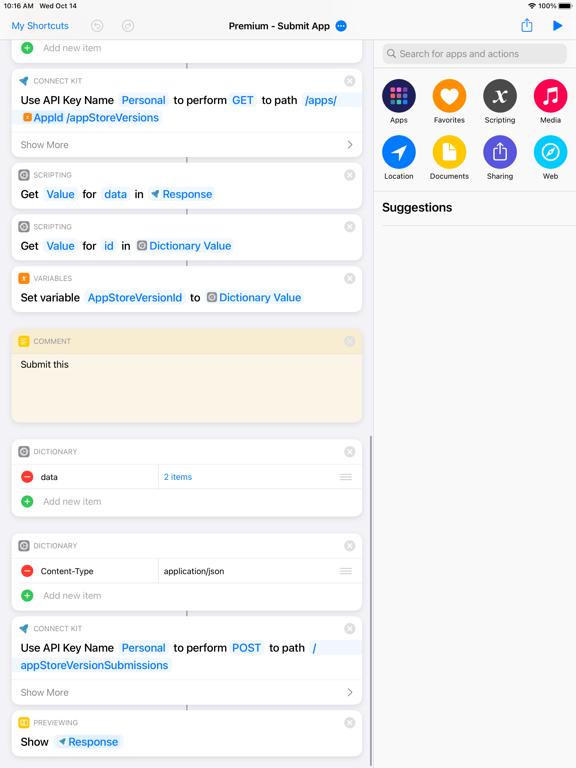576x768 pixels.
Task: Delete the Content-Type dictionary item
Action: pyautogui.click(x=27, y=571)
